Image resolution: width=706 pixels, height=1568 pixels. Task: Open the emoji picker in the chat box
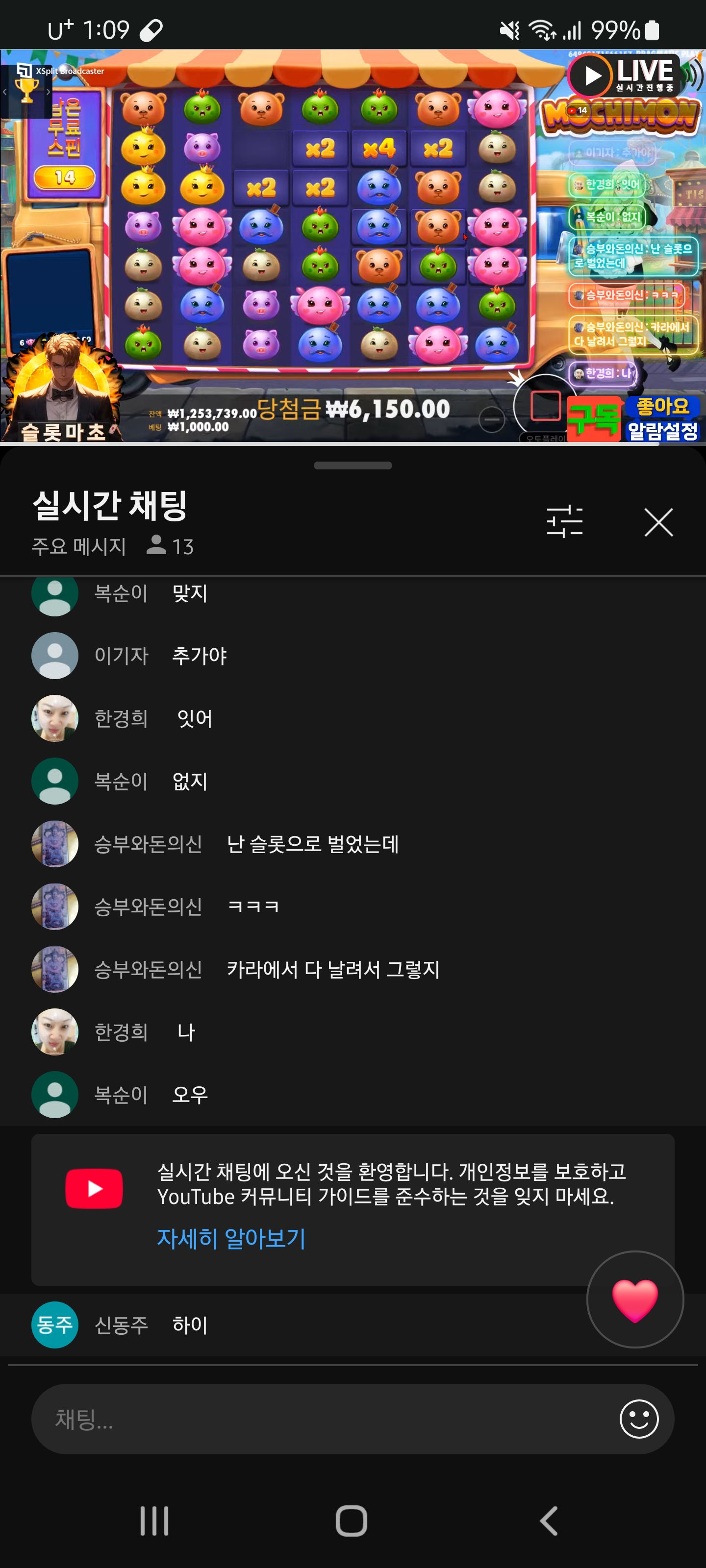pyautogui.click(x=638, y=1419)
